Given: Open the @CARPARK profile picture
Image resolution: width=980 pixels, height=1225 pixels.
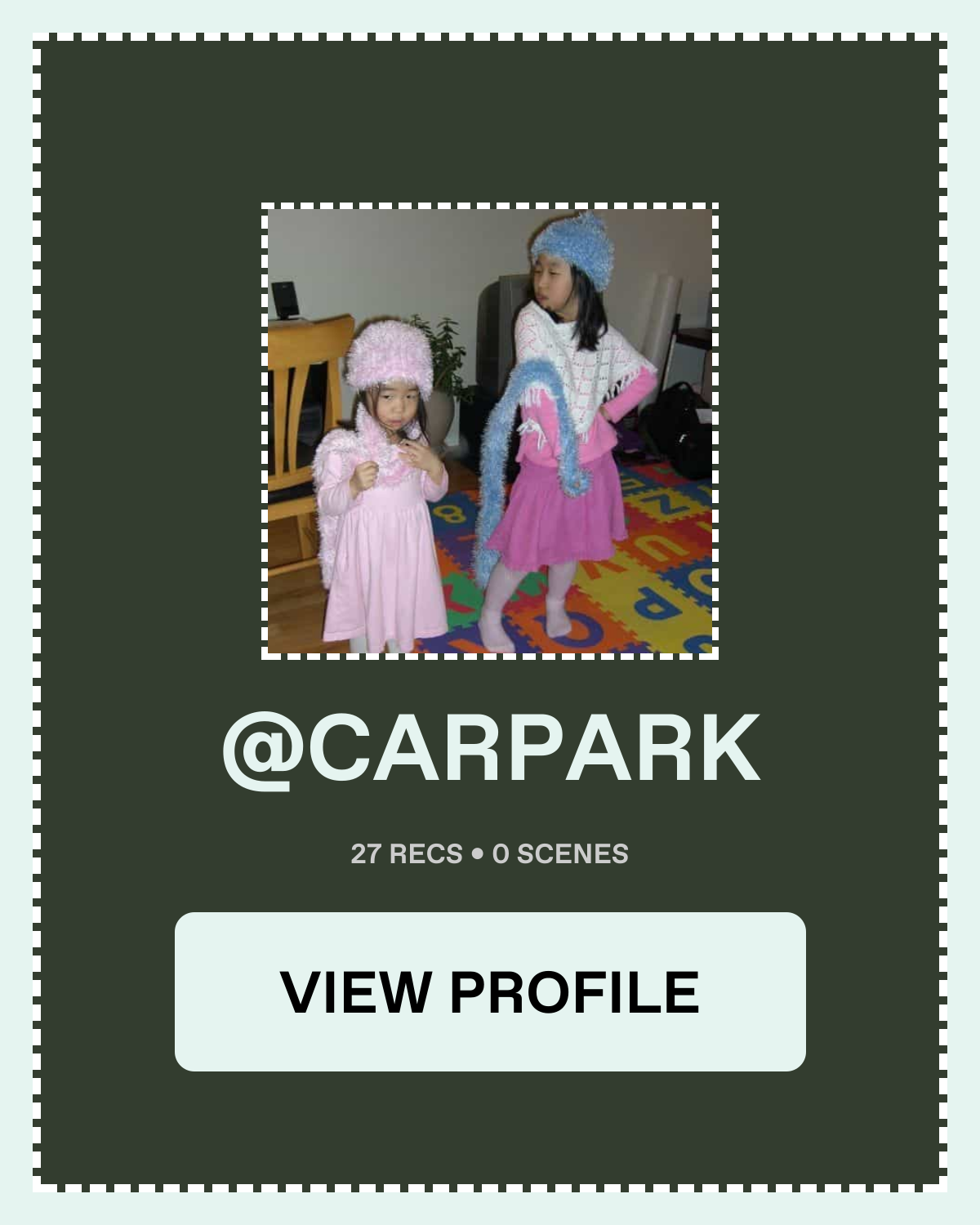Looking at the screenshot, I should [490, 431].
